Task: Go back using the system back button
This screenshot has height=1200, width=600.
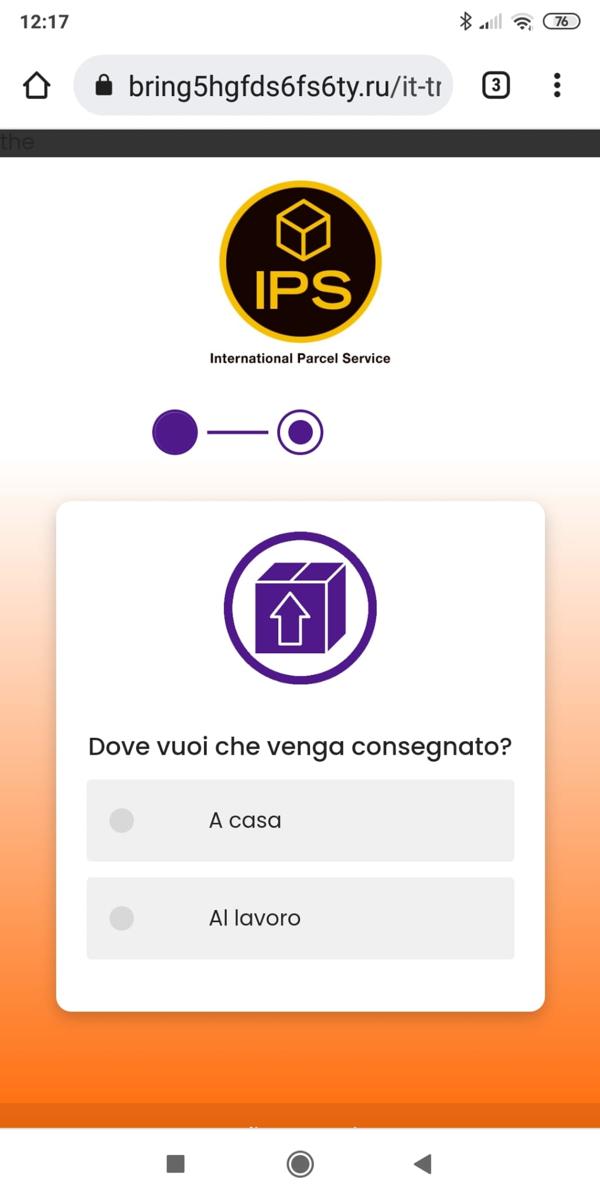Action: pyautogui.click(x=422, y=1163)
